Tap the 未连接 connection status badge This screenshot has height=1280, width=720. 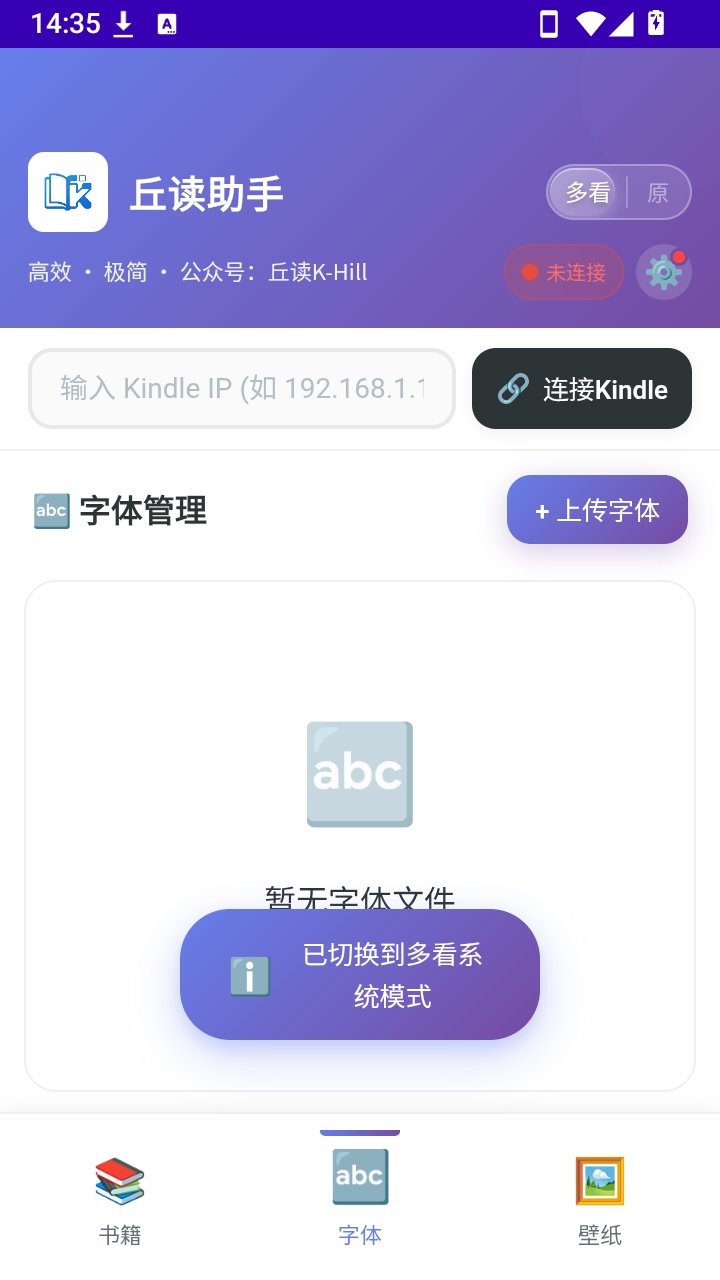point(564,272)
